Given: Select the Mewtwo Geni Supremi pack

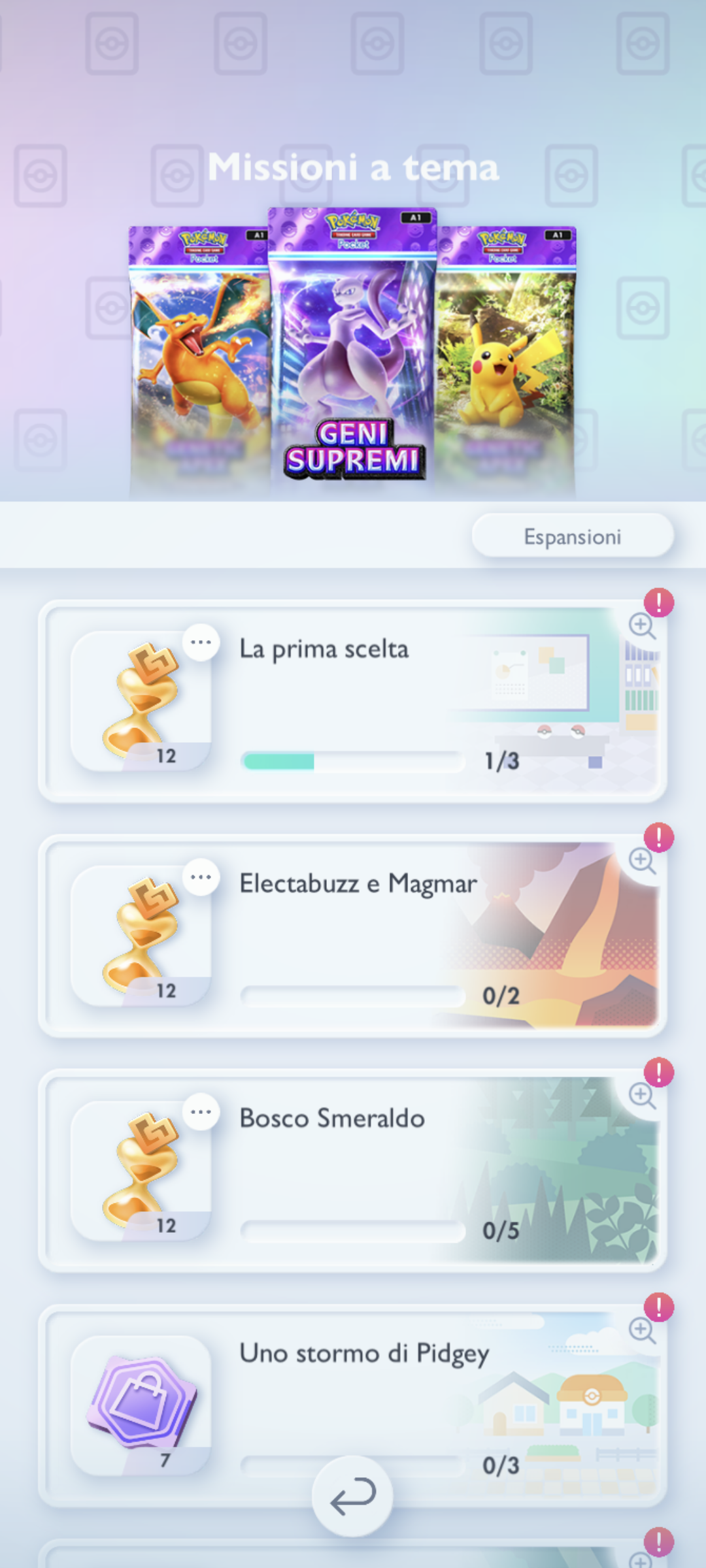Looking at the screenshot, I should tap(352, 346).
